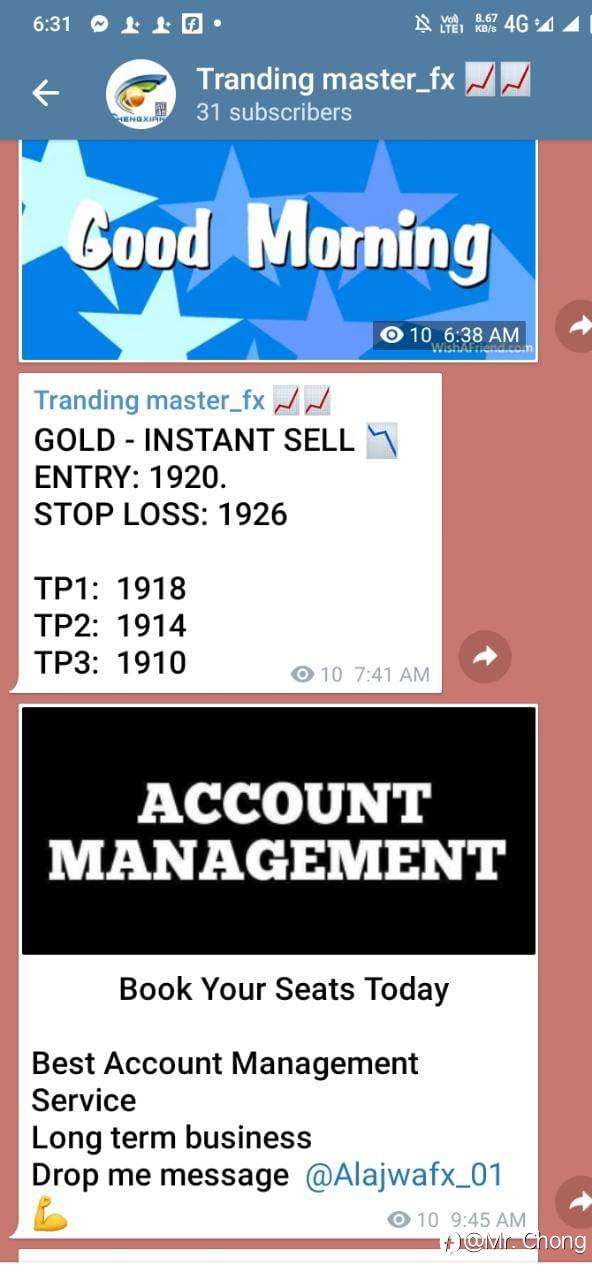Open the Good Morning picture
This screenshot has width=592, height=1280.
coord(278,249)
